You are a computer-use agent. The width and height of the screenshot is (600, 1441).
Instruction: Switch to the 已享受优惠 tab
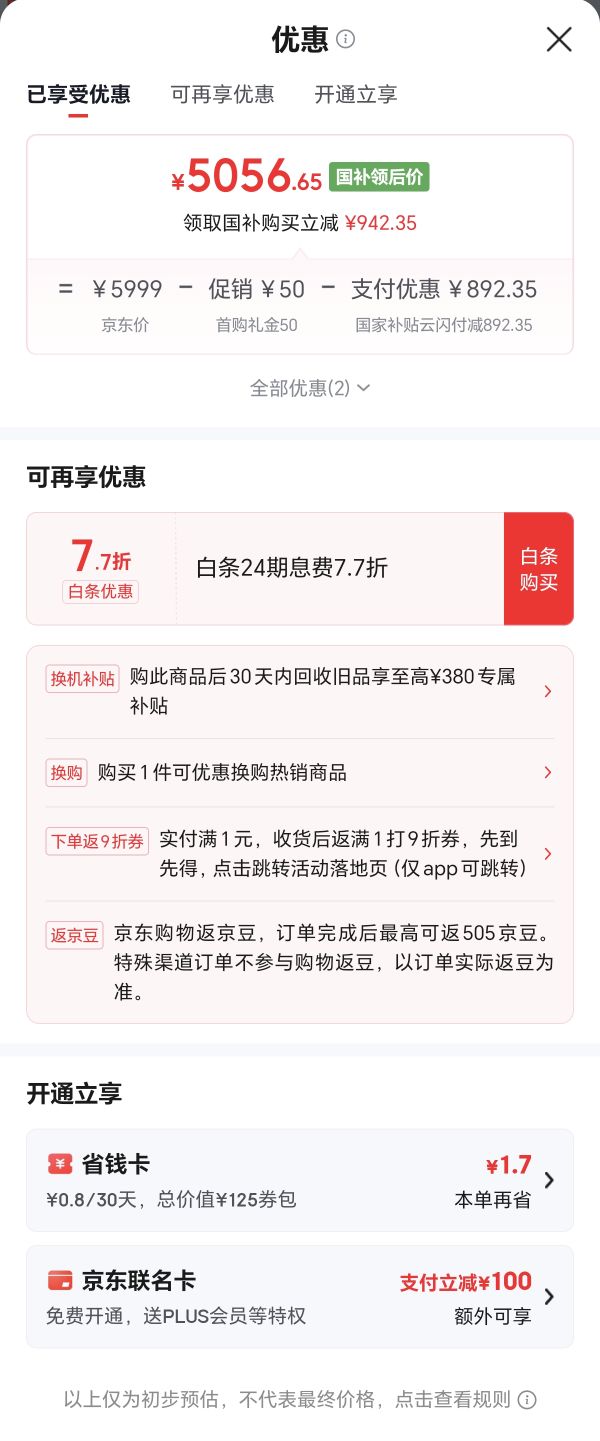78,95
